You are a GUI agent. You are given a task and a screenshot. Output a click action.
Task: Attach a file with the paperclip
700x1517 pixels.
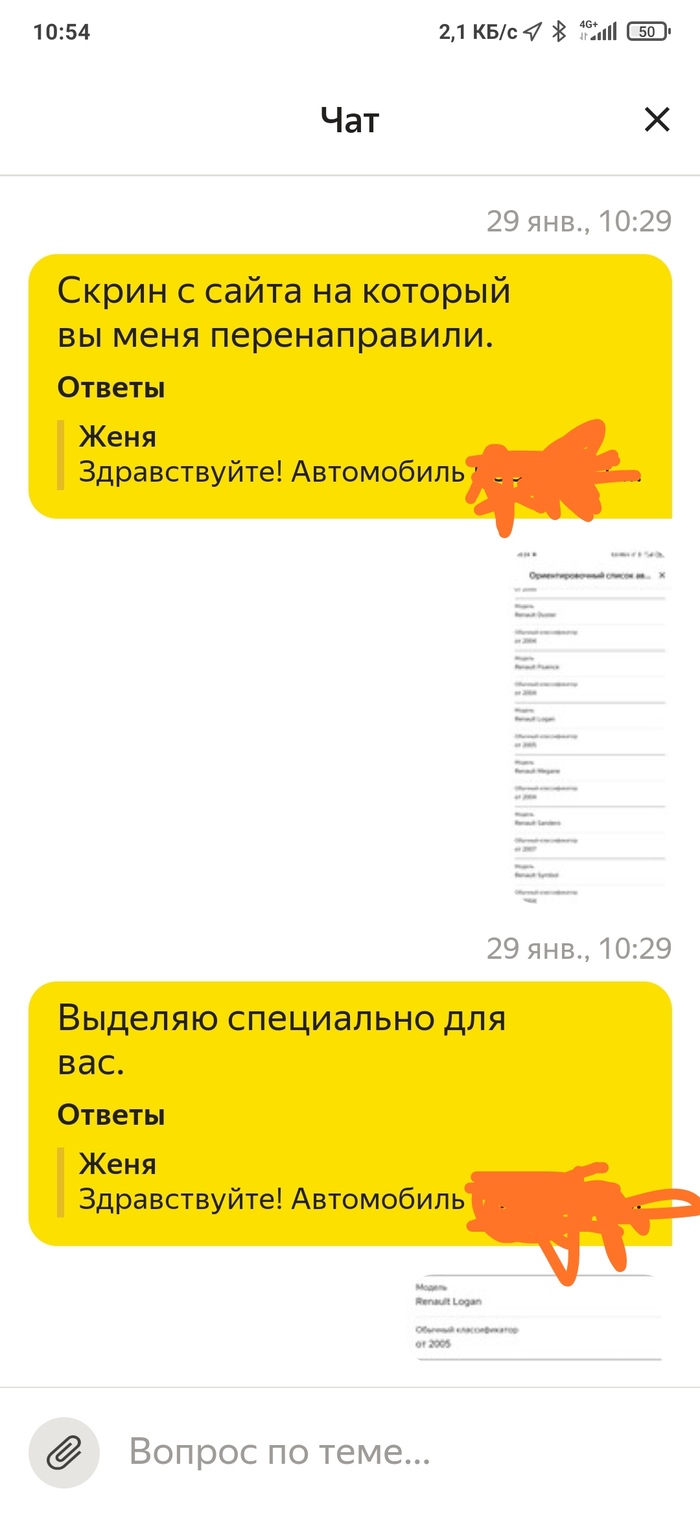tap(64, 1451)
